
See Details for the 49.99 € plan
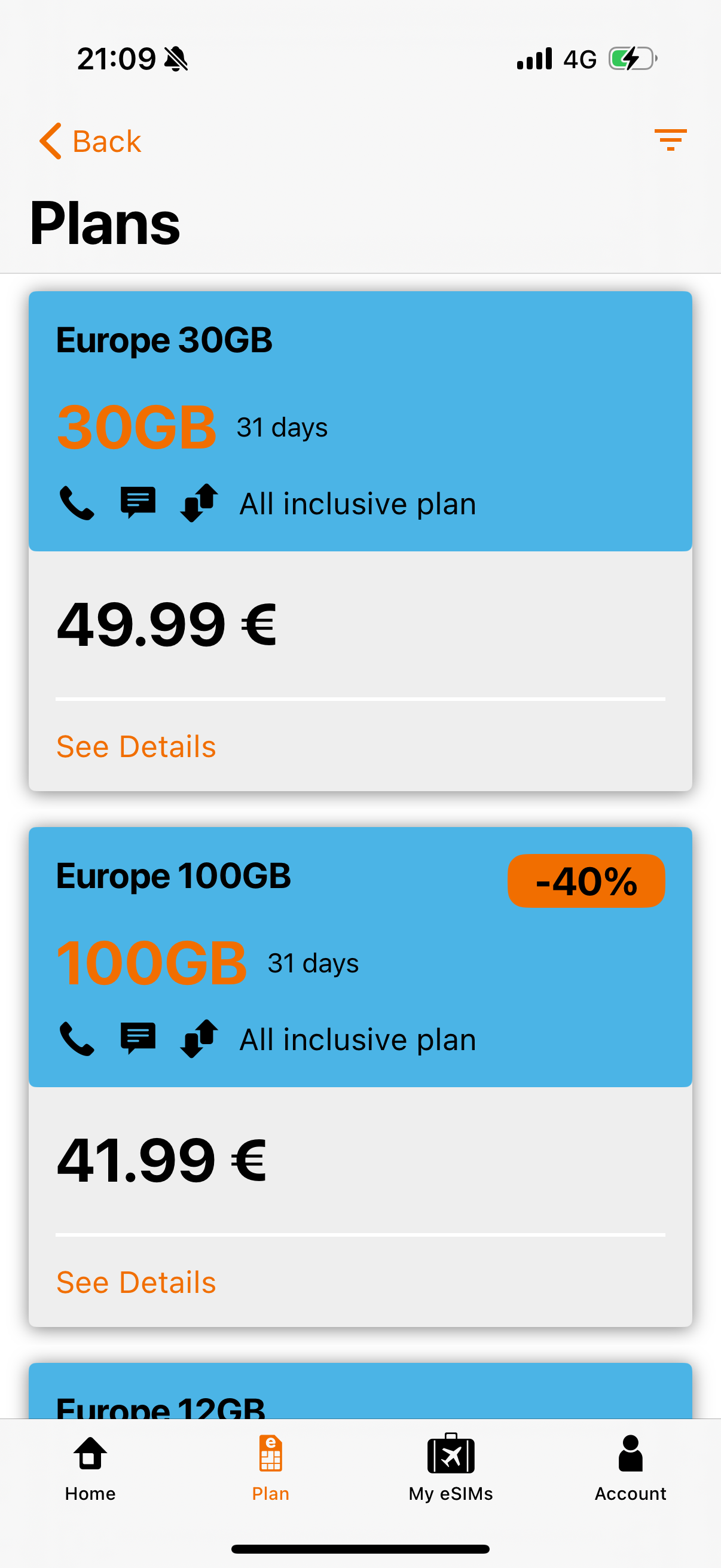[x=136, y=747]
